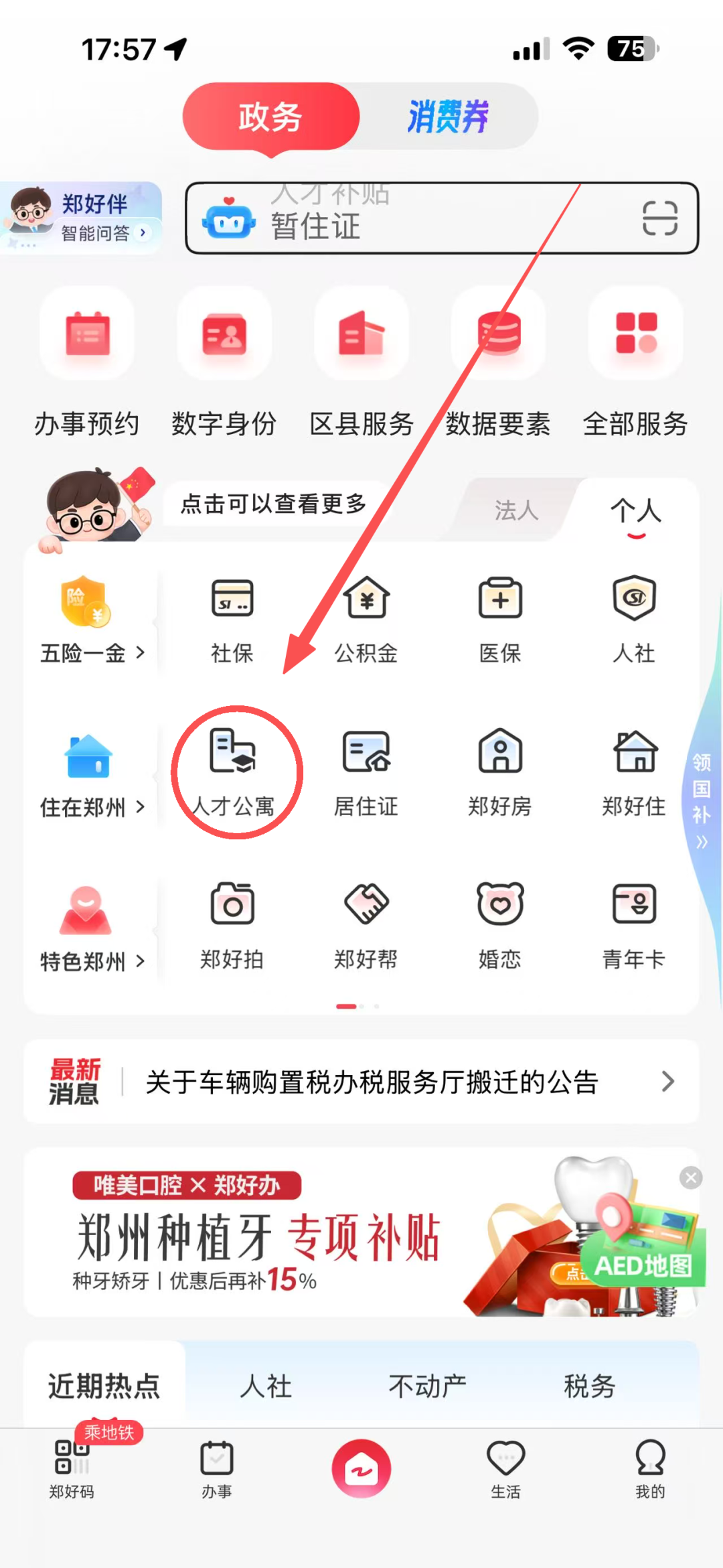This screenshot has height=1568, width=723.
Task: Go to the 郑好码 bottom tab
Action: (x=72, y=1468)
